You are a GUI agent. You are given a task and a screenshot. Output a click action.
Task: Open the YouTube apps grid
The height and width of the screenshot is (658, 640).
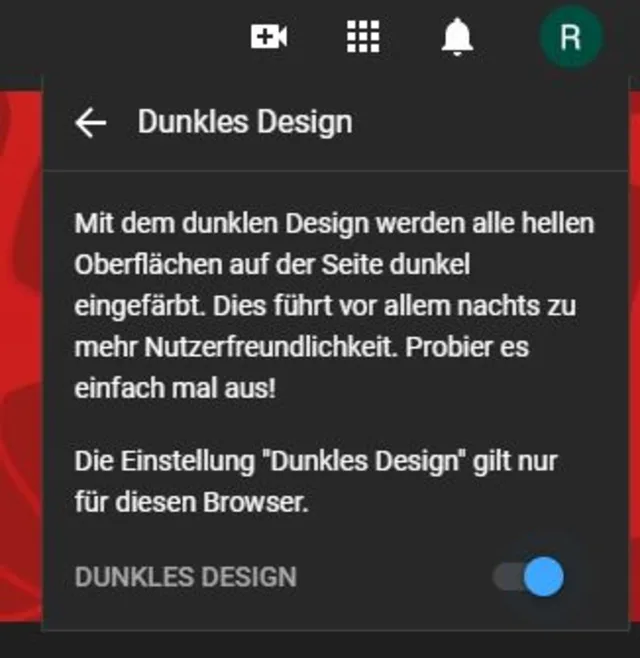click(363, 37)
